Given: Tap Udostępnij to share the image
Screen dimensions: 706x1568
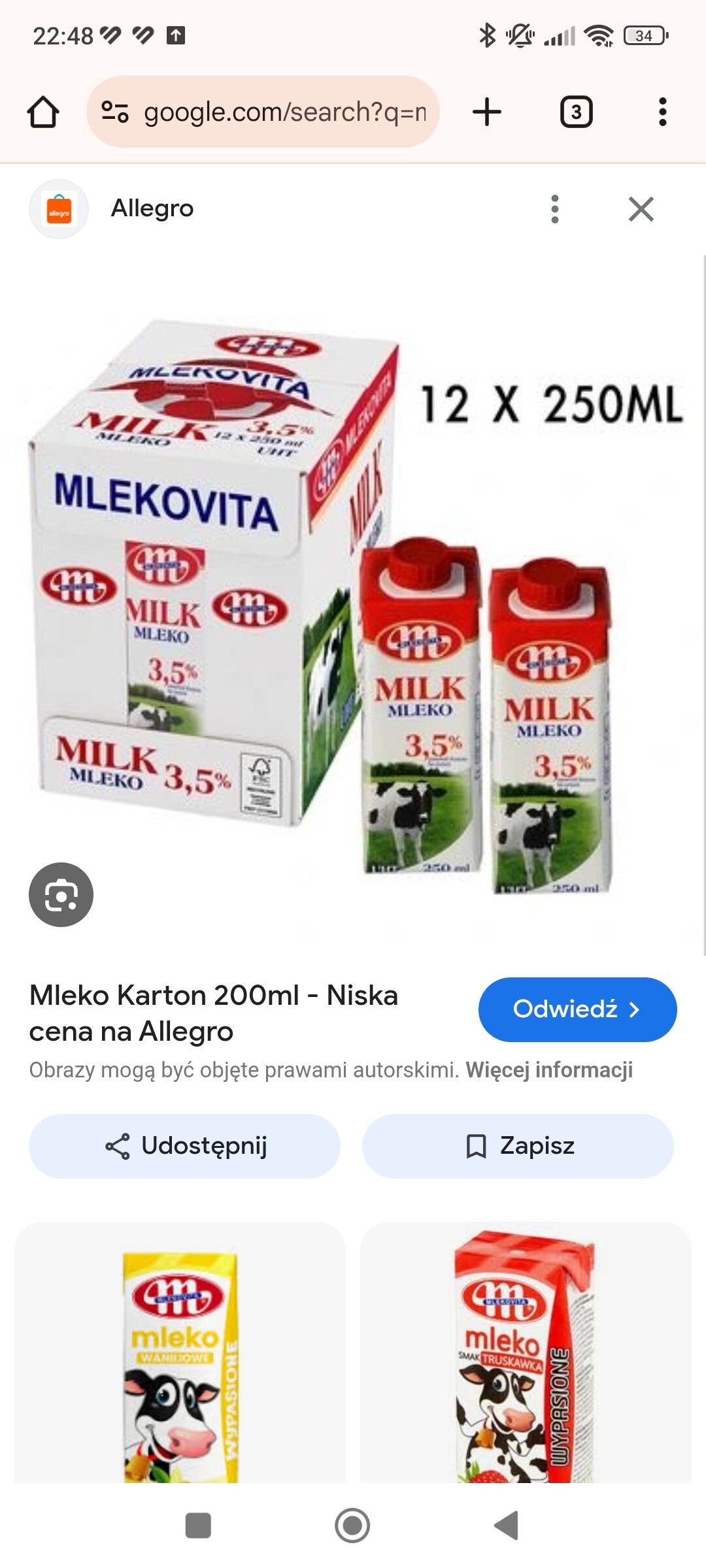Looking at the screenshot, I should click(x=184, y=1146).
